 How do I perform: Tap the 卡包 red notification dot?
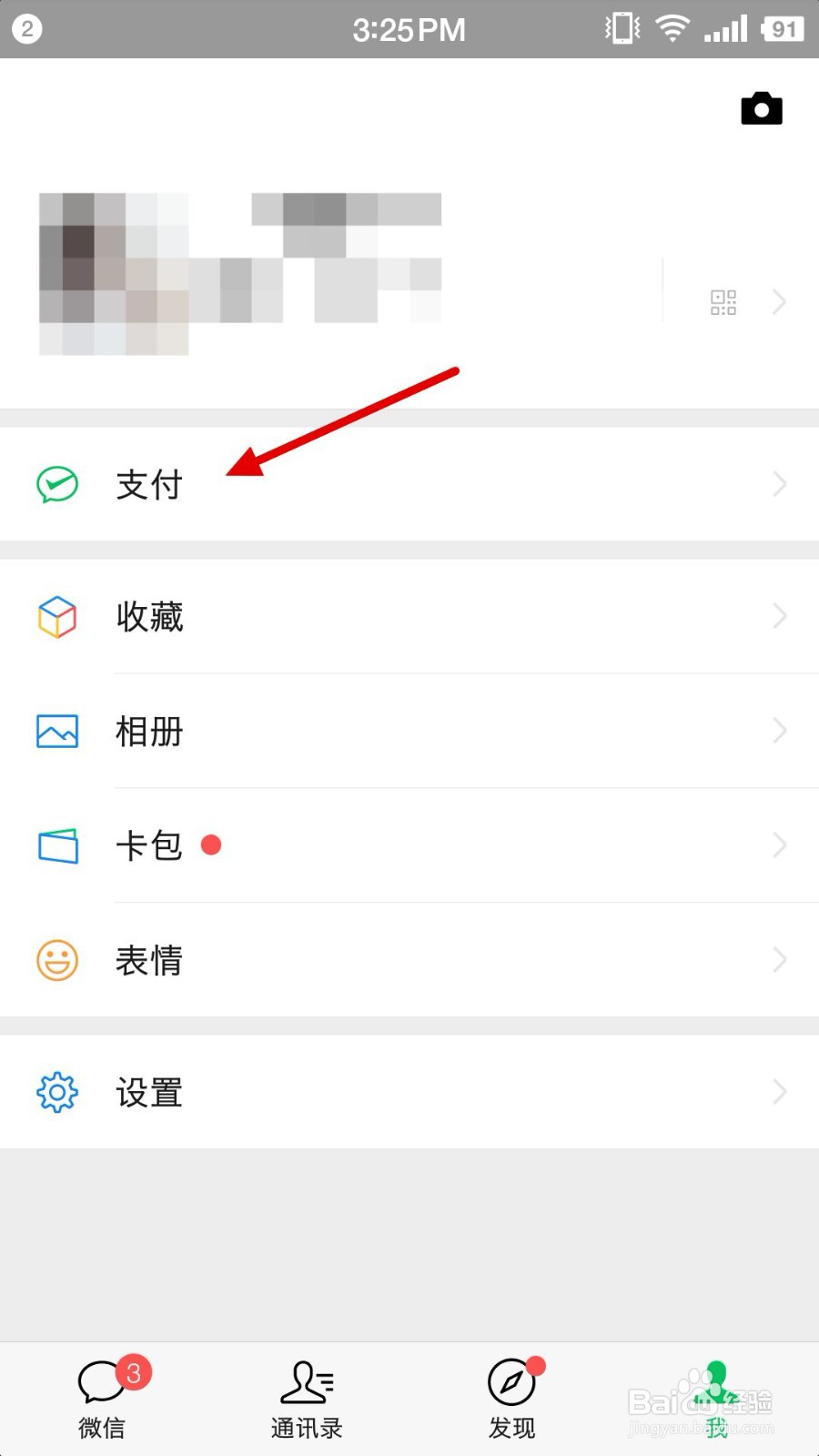211,844
